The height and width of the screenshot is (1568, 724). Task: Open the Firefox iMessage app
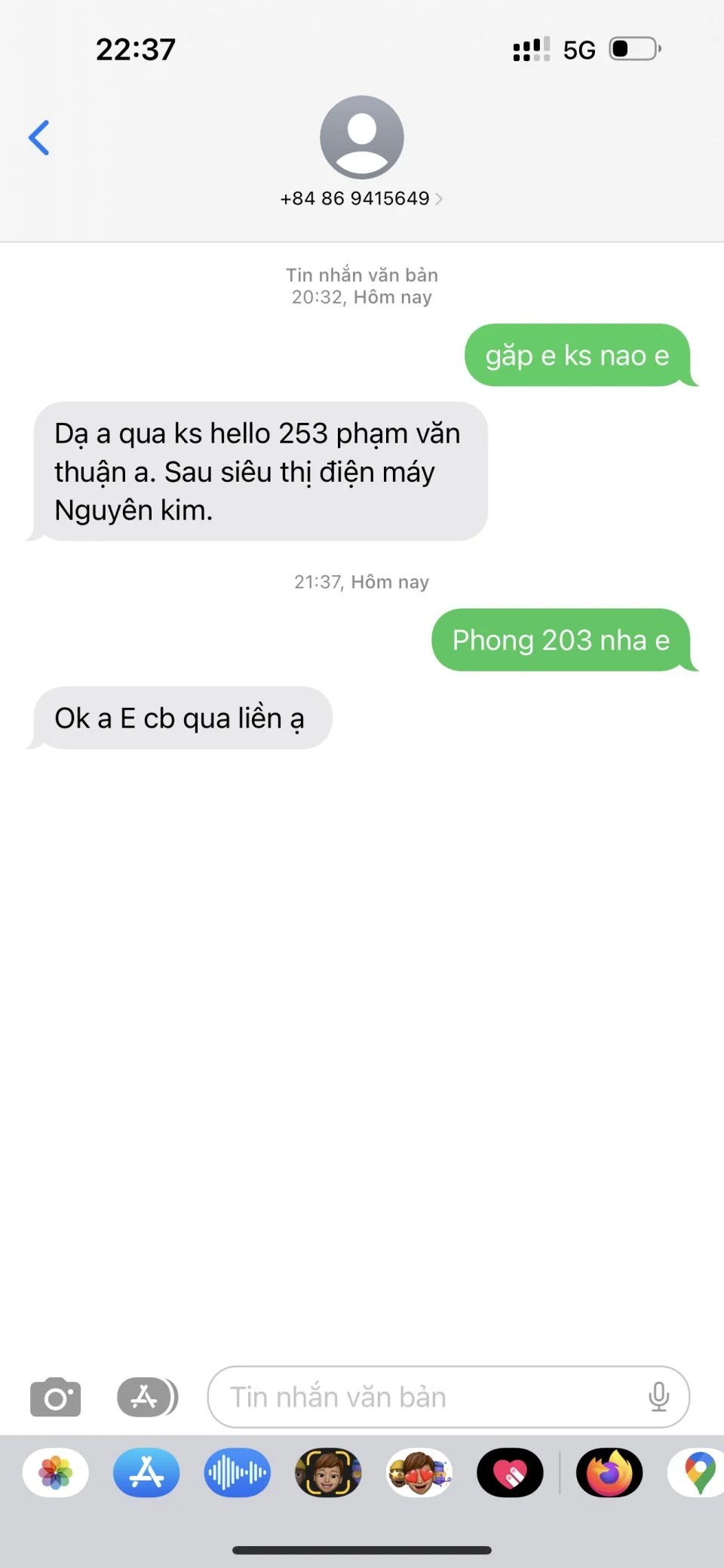pos(609,1472)
